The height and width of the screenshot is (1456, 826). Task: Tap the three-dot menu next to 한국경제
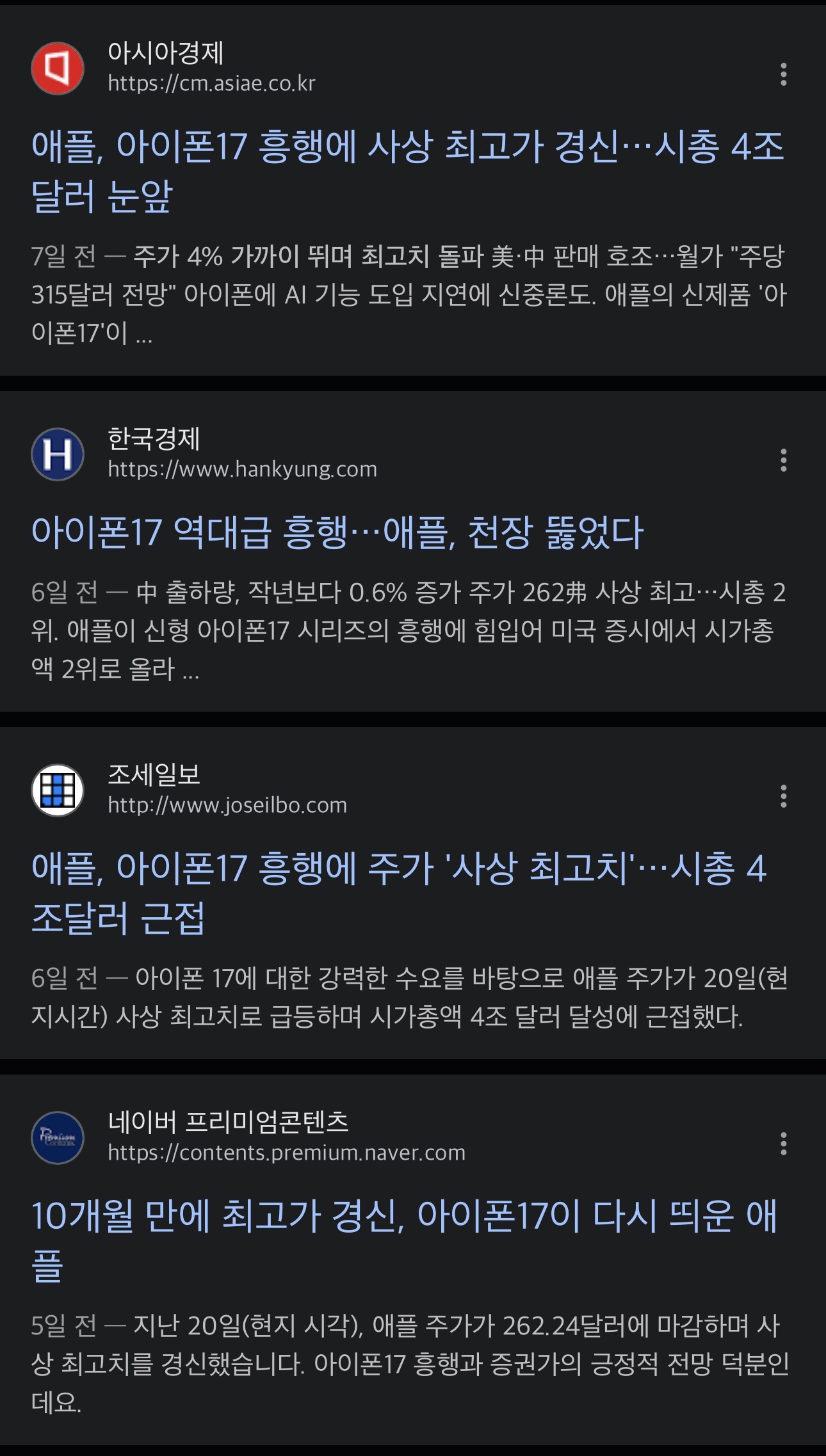783,460
